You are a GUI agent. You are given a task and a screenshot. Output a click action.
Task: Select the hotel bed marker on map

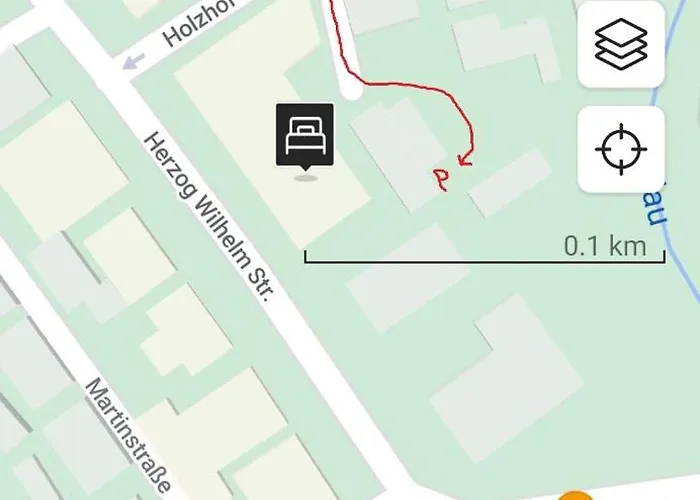306,137
